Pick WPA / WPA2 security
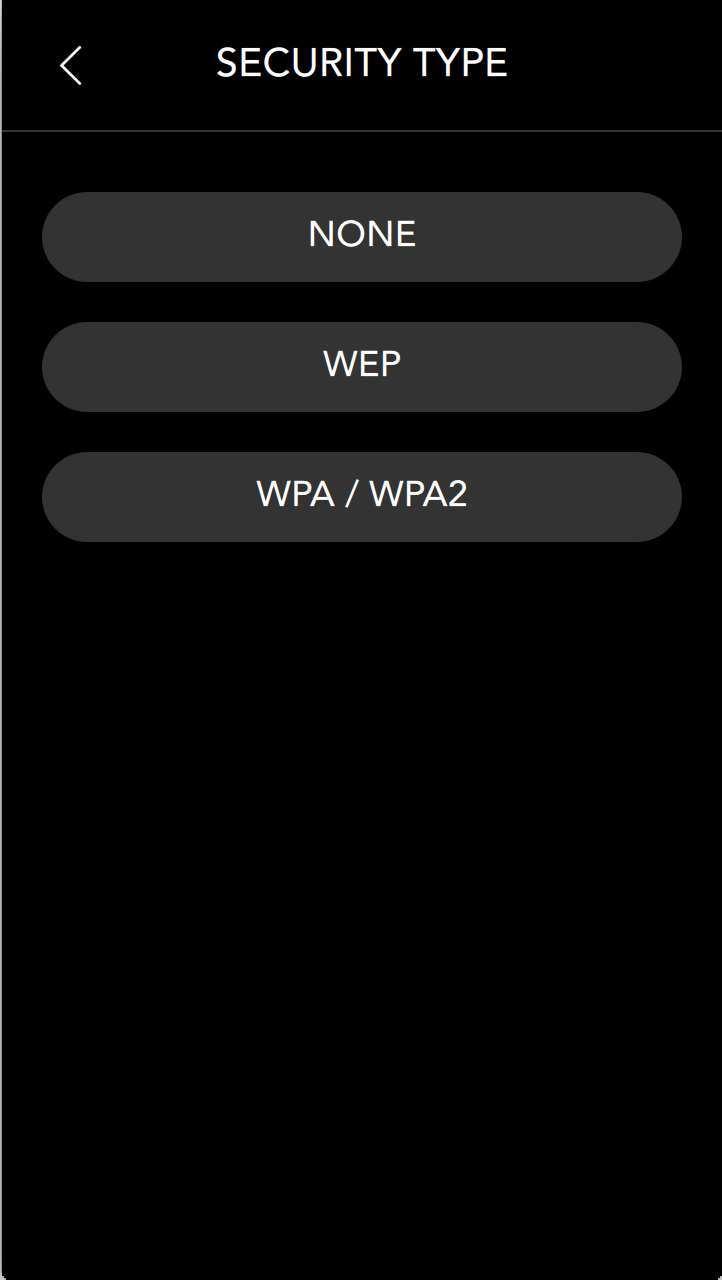The image size is (722, 1280). [362, 497]
